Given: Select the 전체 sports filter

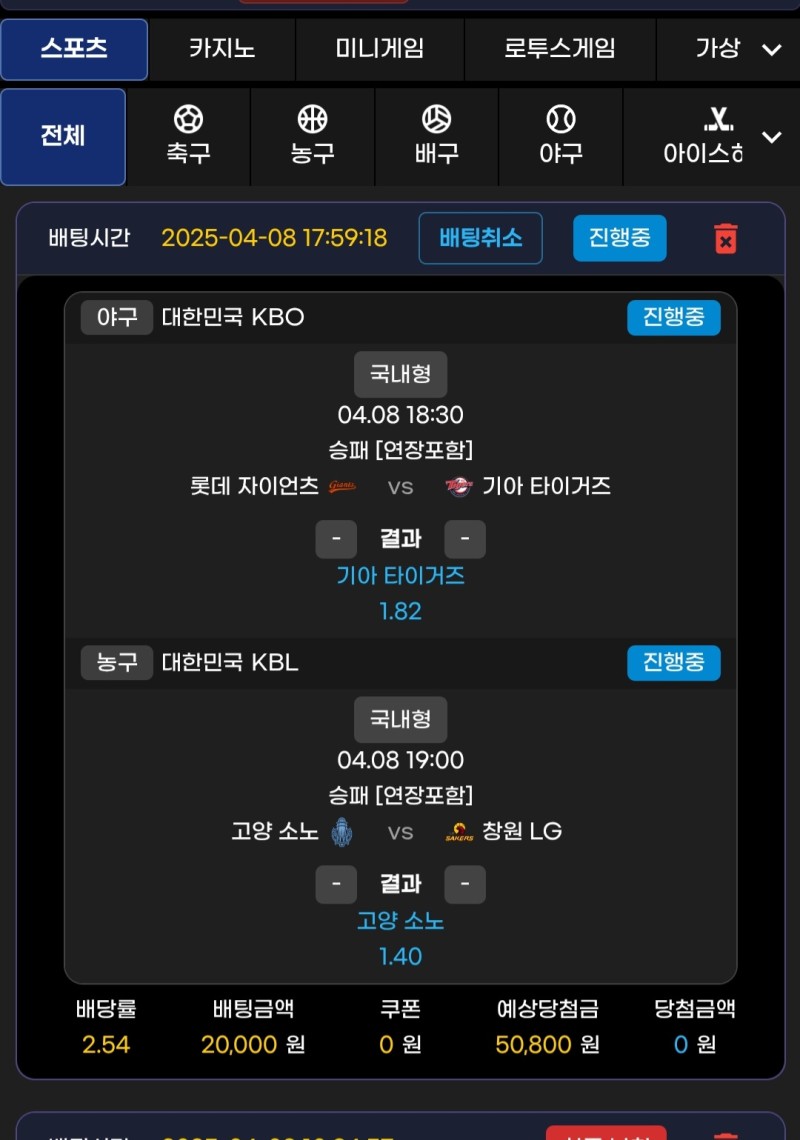Looking at the screenshot, I should pos(63,137).
